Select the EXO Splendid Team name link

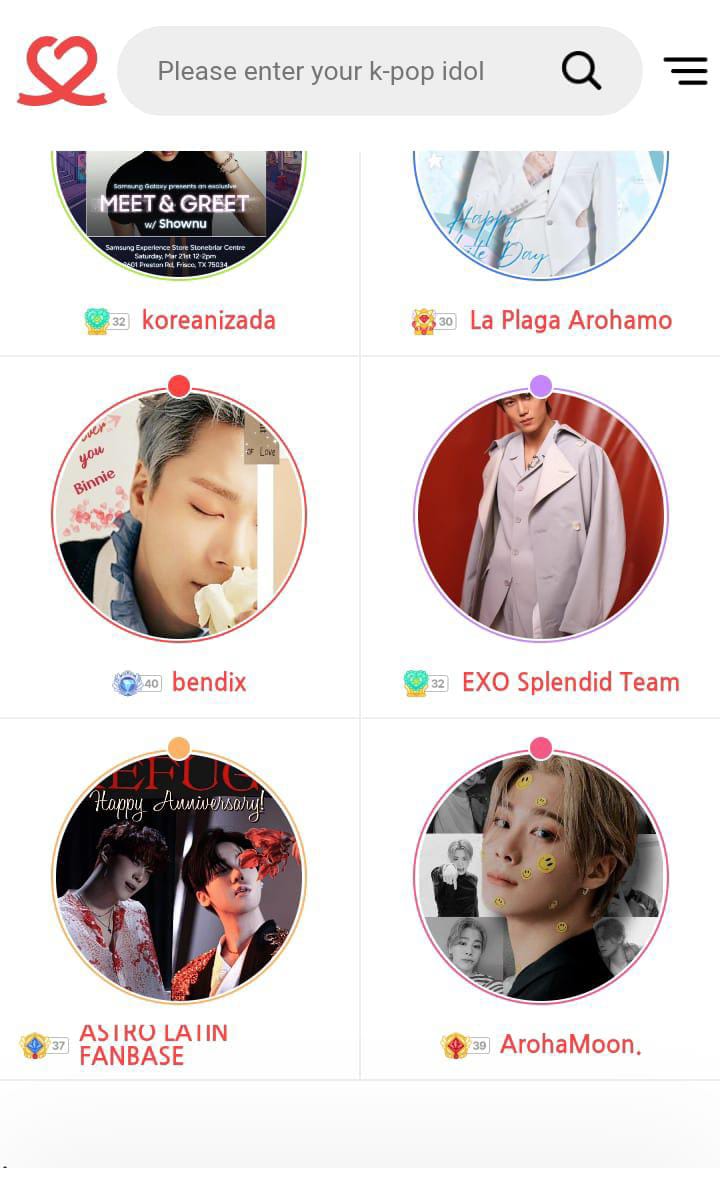570,682
